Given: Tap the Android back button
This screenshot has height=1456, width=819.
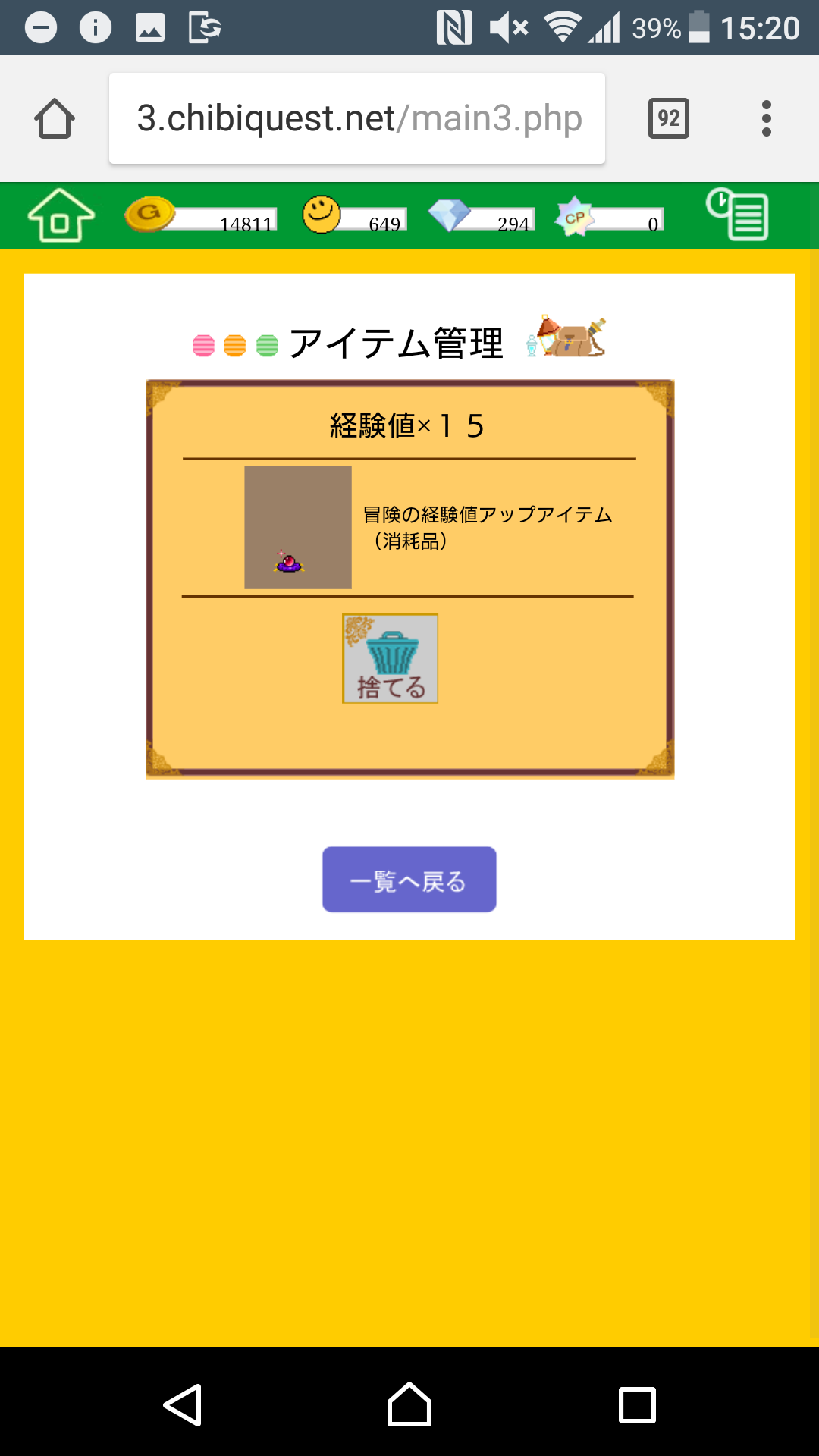Looking at the screenshot, I should pos(183,1404).
